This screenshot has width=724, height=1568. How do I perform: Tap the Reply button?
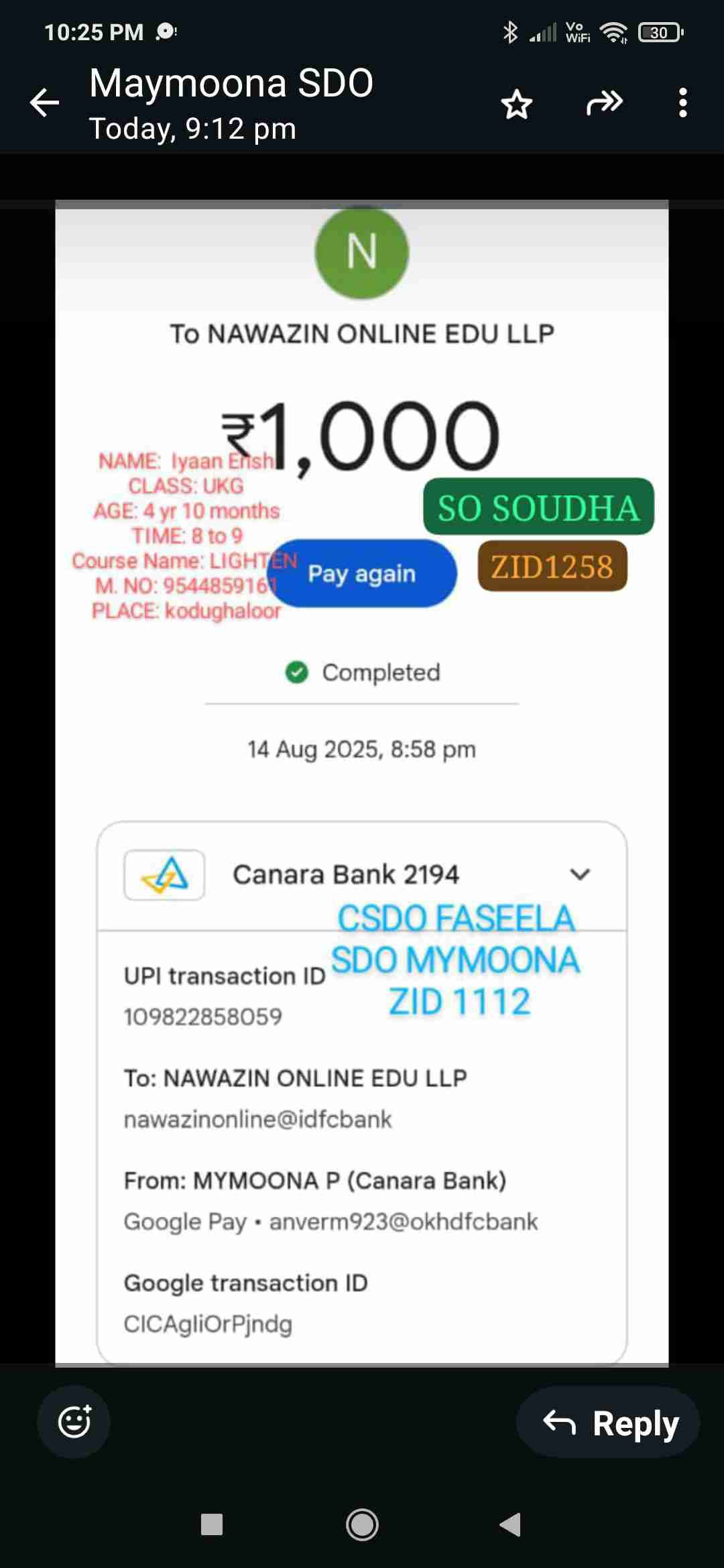click(x=609, y=1423)
